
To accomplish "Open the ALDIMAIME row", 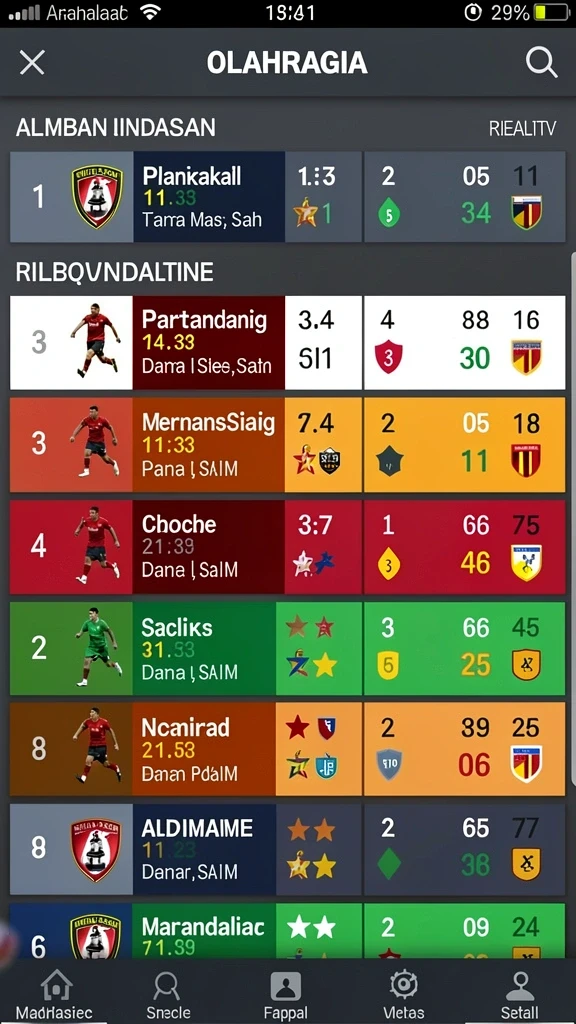I will 287,850.
